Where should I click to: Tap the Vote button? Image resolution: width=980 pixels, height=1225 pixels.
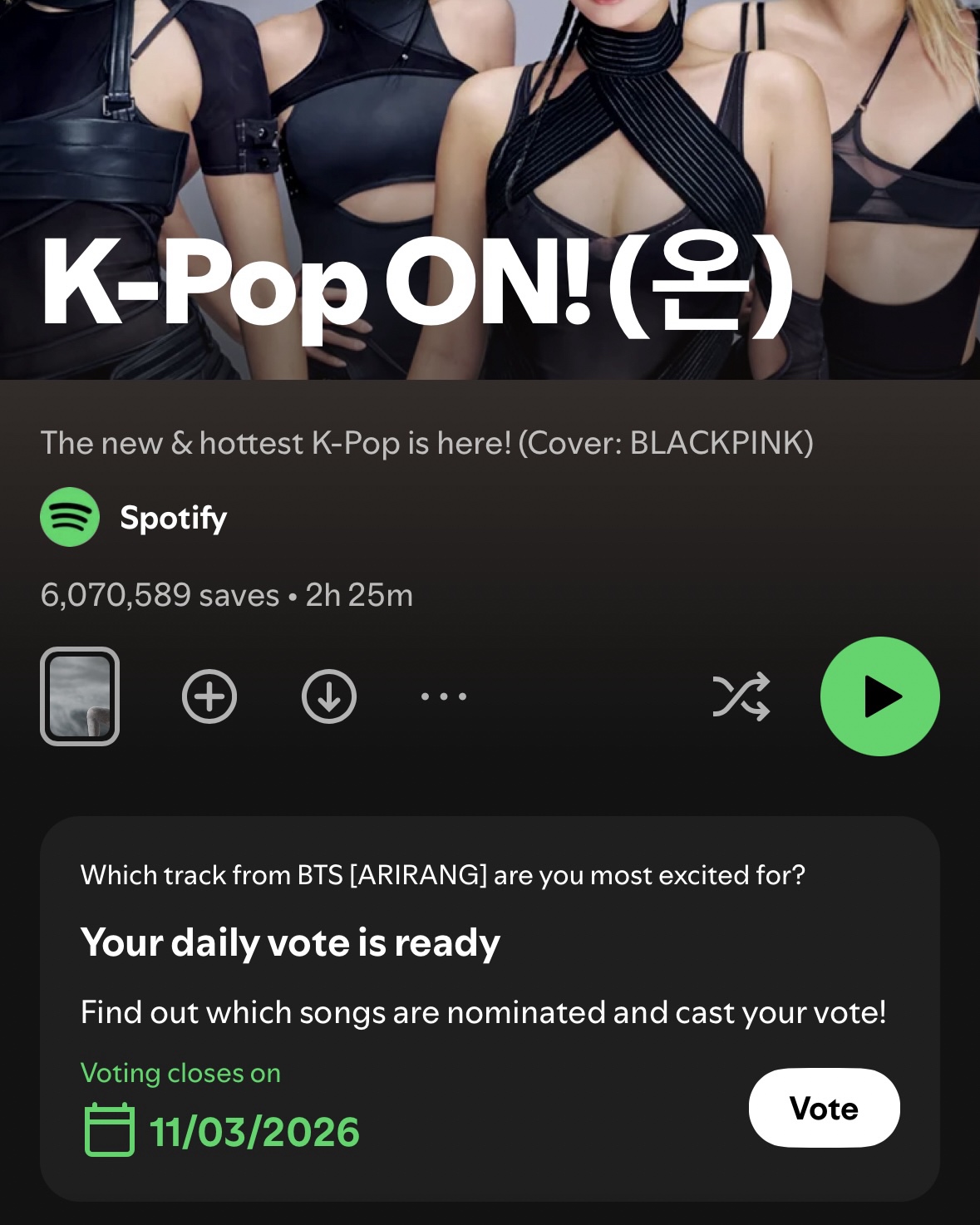tap(824, 1108)
